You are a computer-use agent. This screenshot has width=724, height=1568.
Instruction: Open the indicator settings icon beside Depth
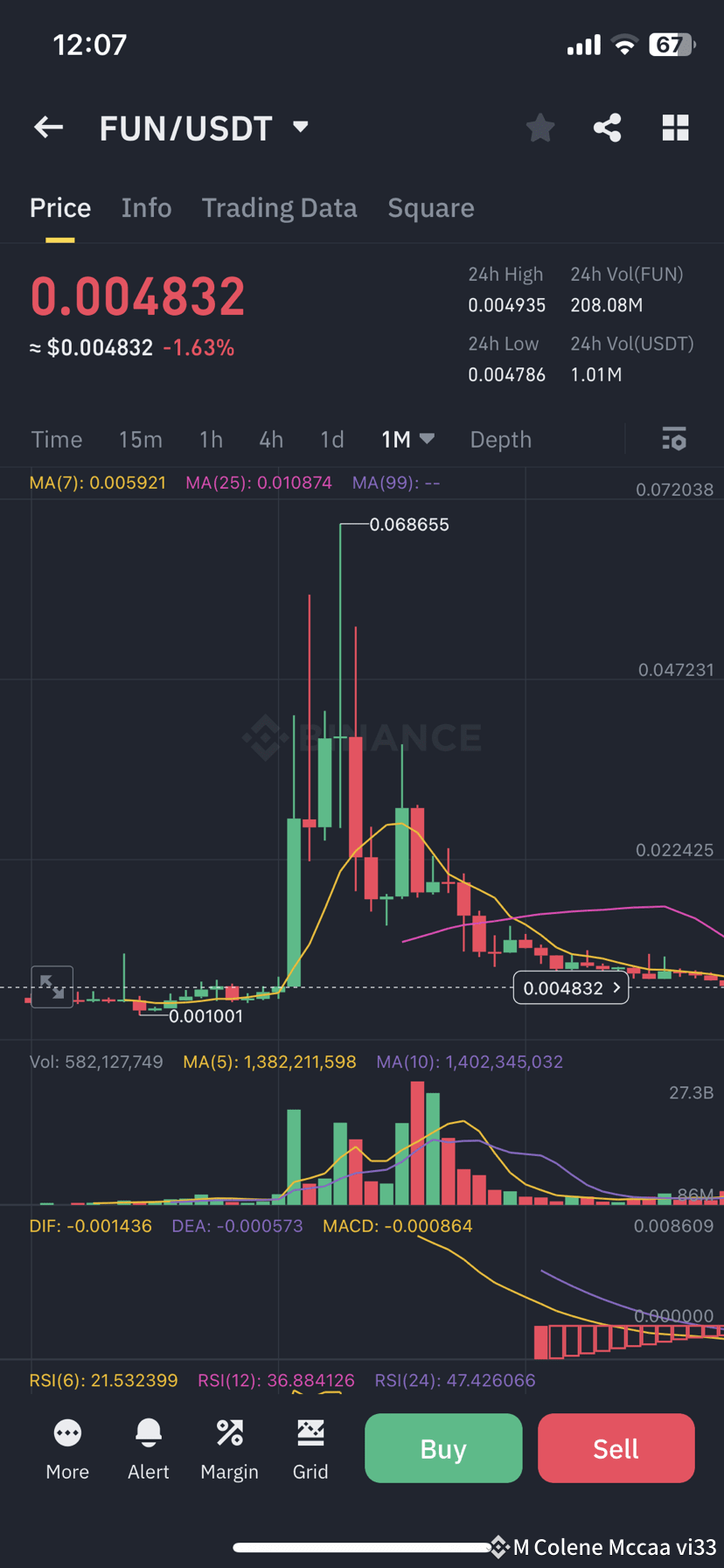coord(674,439)
